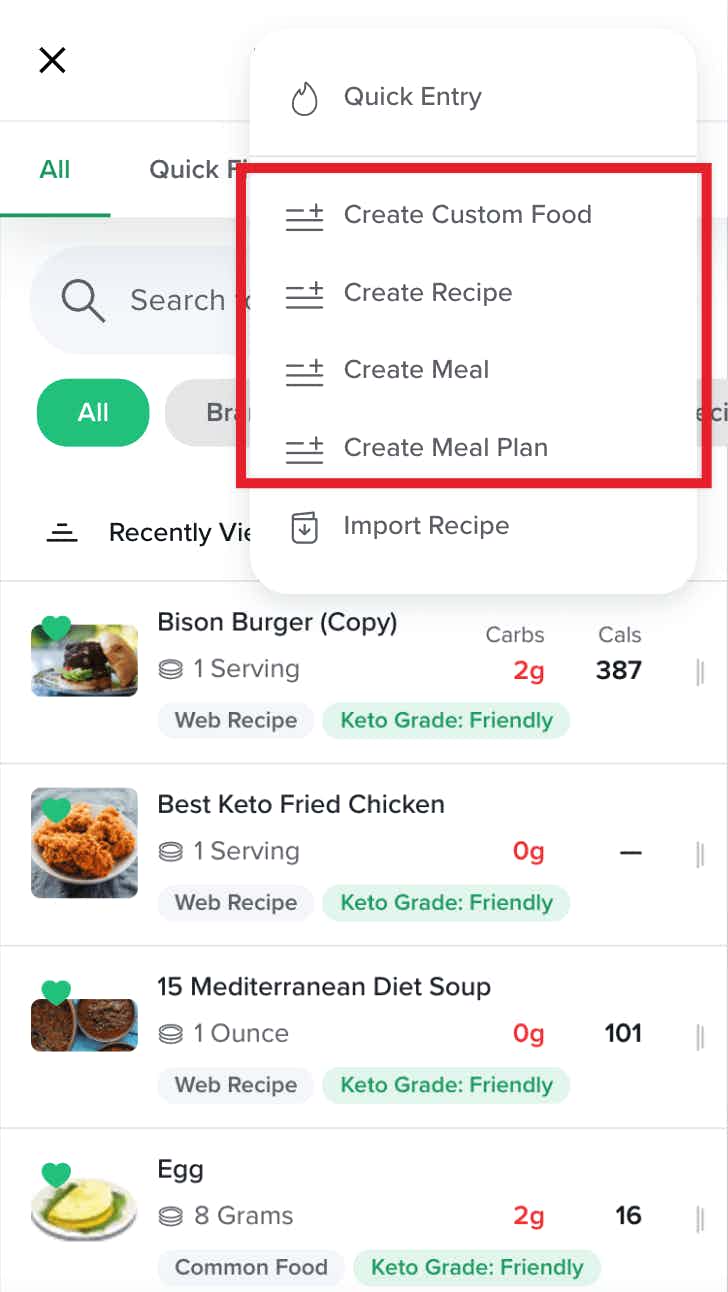Unfavorite the Bison Burger heart icon
The image size is (728, 1292).
pyautogui.click(x=56, y=628)
